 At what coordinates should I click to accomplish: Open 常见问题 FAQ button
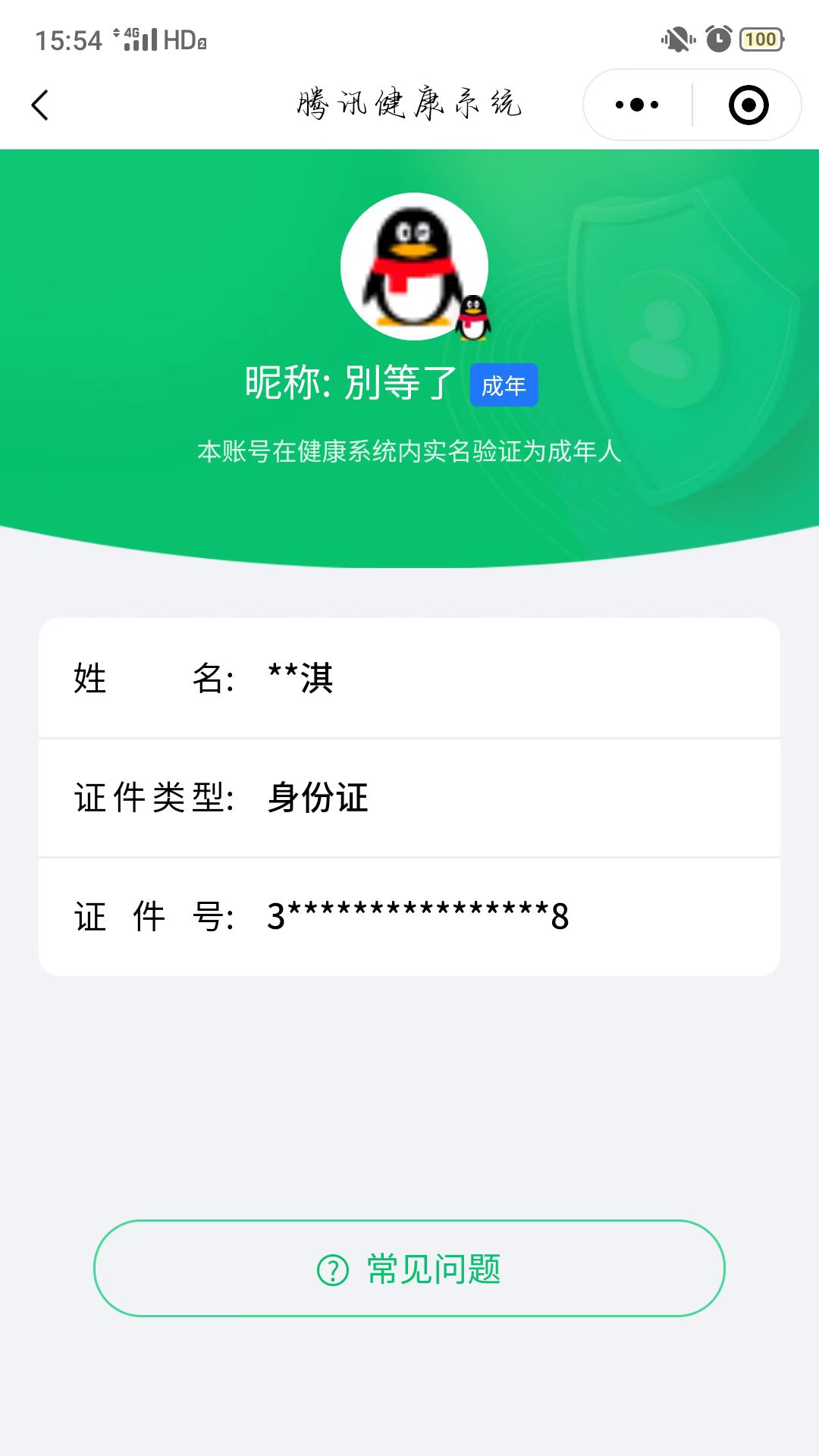(409, 1268)
